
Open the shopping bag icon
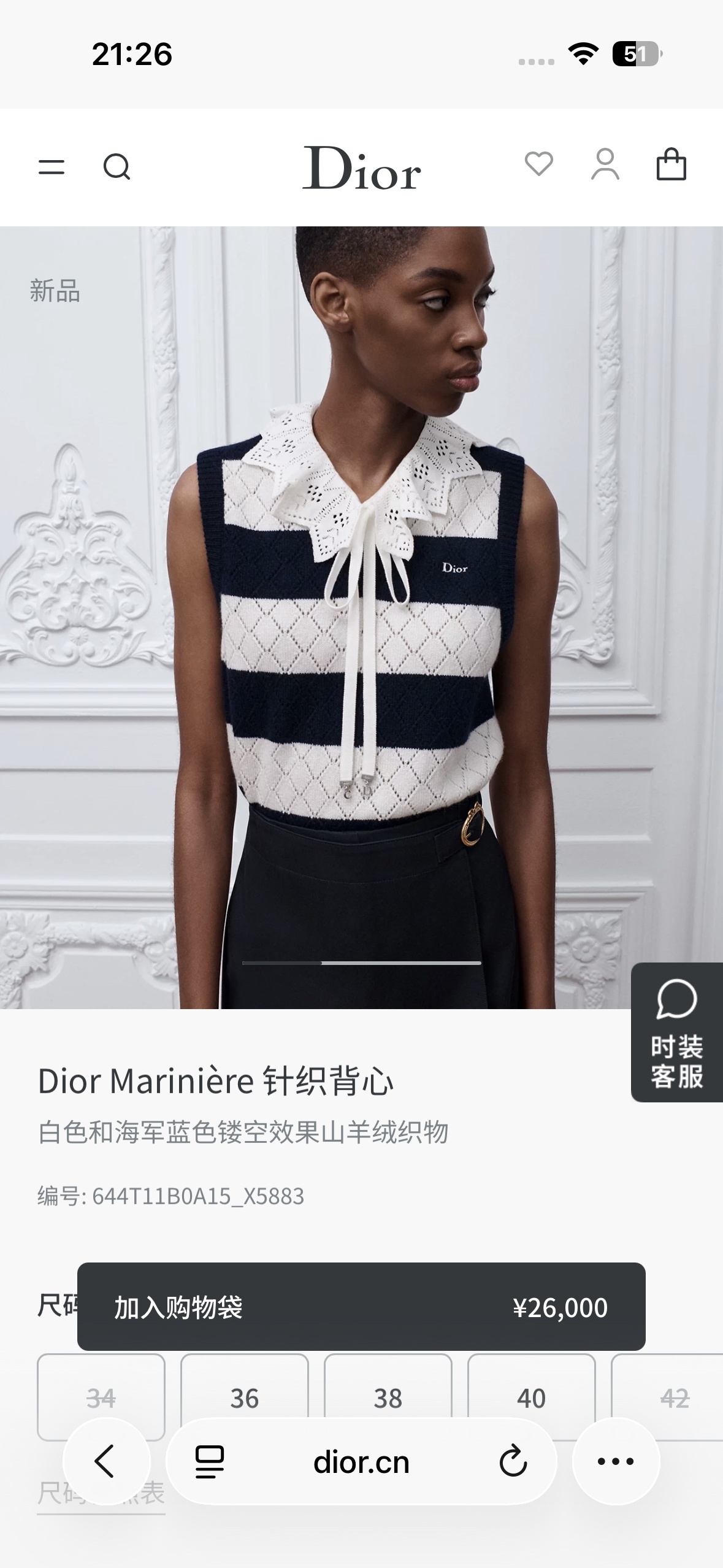click(x=671, y=164)
